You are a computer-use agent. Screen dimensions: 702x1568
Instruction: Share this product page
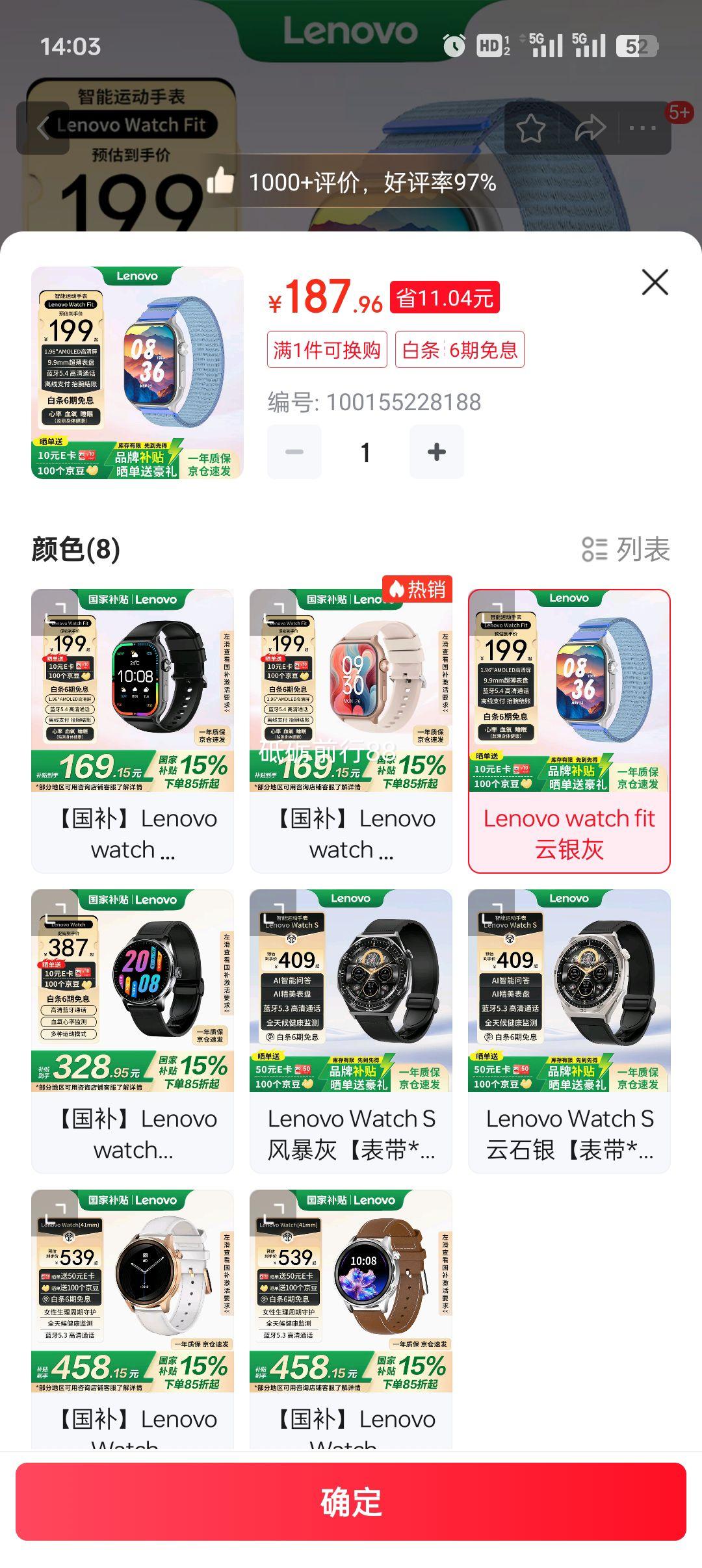coord(590,128)
